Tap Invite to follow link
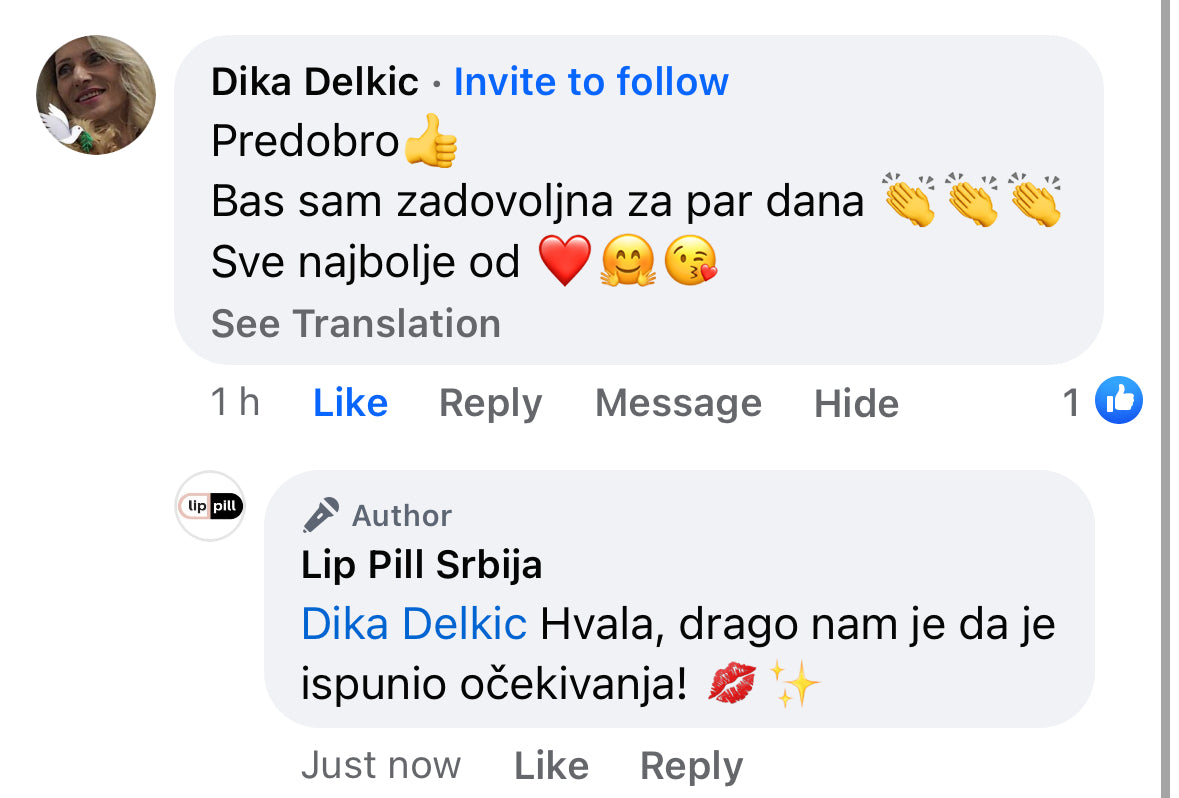 (x=591, y=82)
